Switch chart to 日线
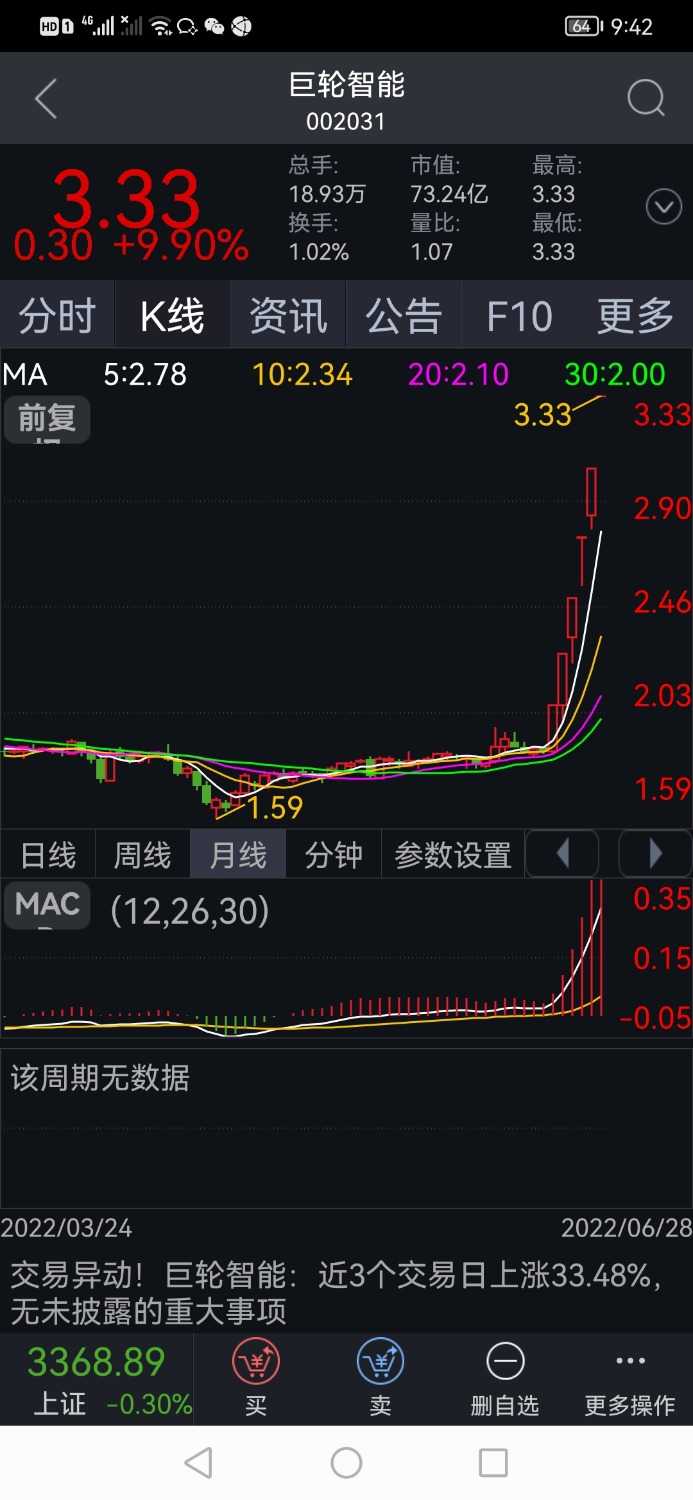The height and width of the screenshot is (1500, 693). click(47, 855)
